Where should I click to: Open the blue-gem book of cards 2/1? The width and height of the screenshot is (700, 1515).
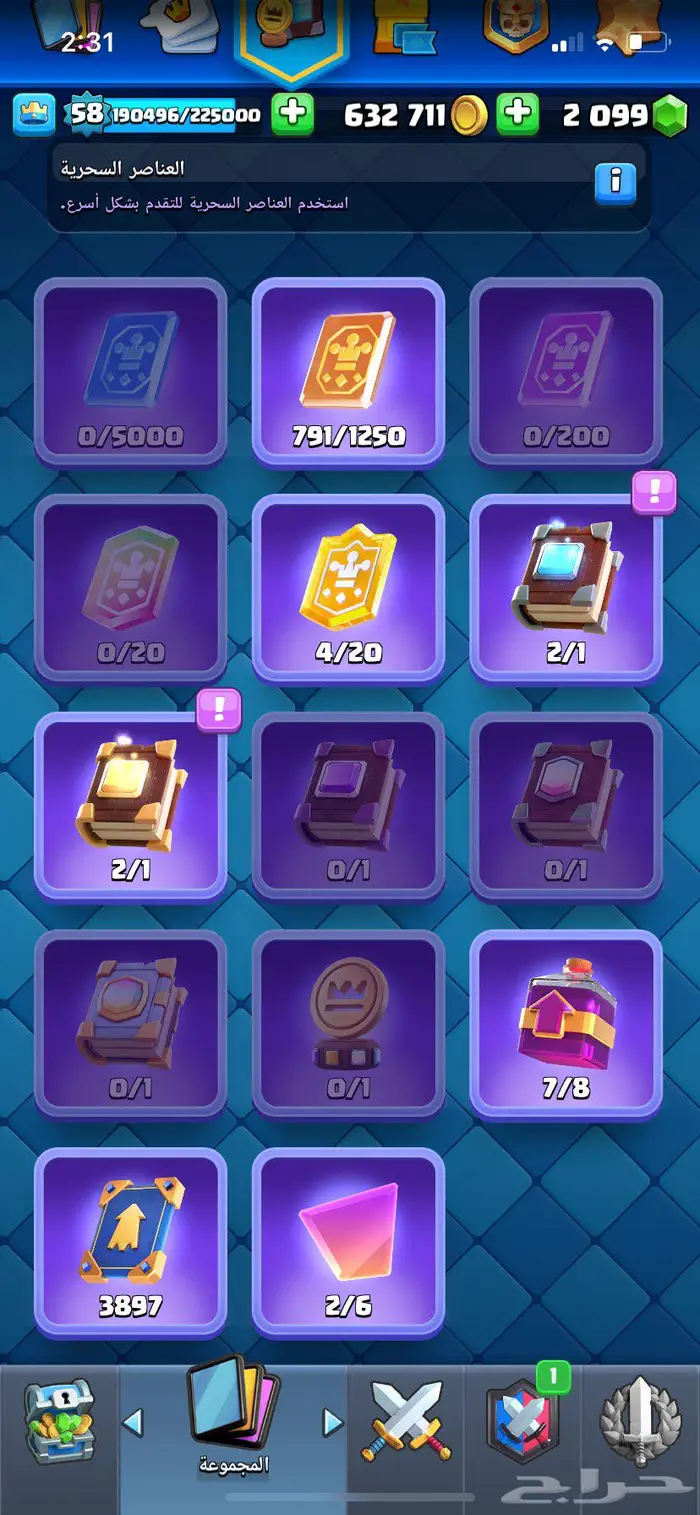(566, 587)
